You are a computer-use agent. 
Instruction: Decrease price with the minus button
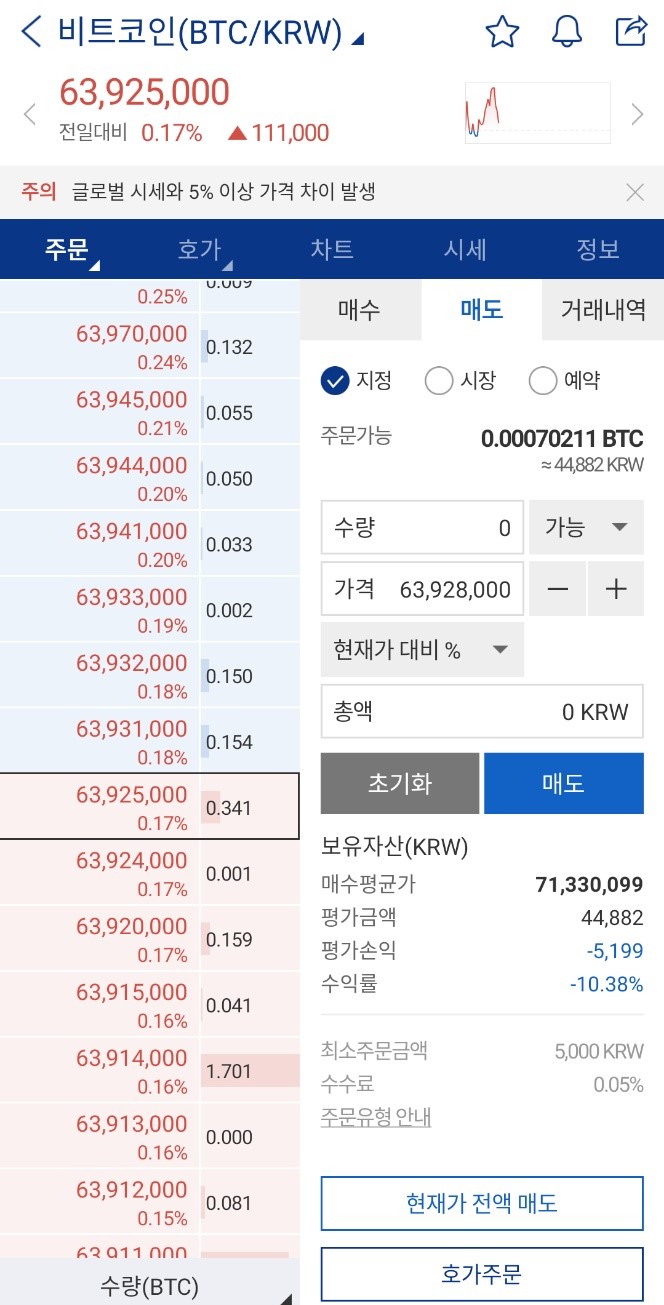pyautogui.click(x=558, y=590)
